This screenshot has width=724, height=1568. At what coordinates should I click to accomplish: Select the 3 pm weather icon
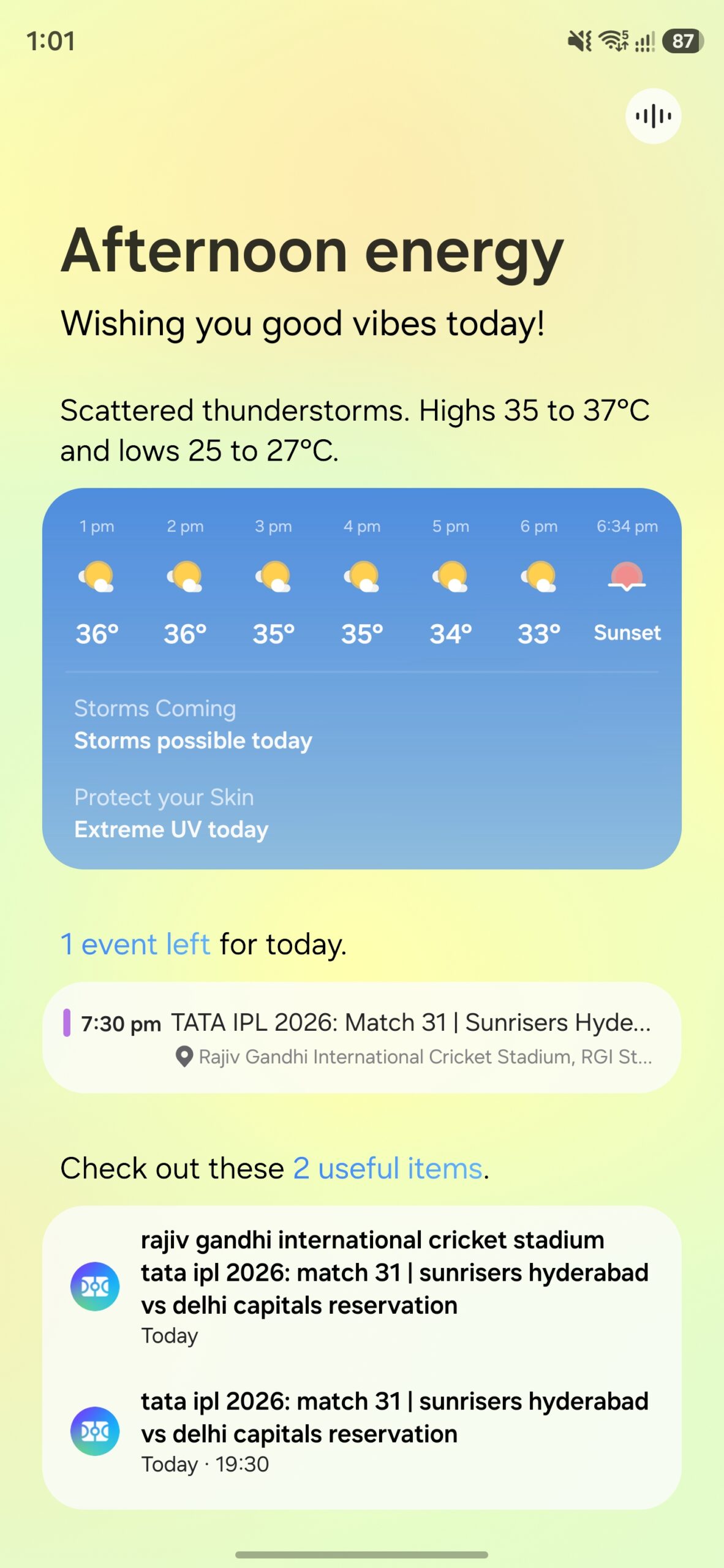tap(273, 578)
